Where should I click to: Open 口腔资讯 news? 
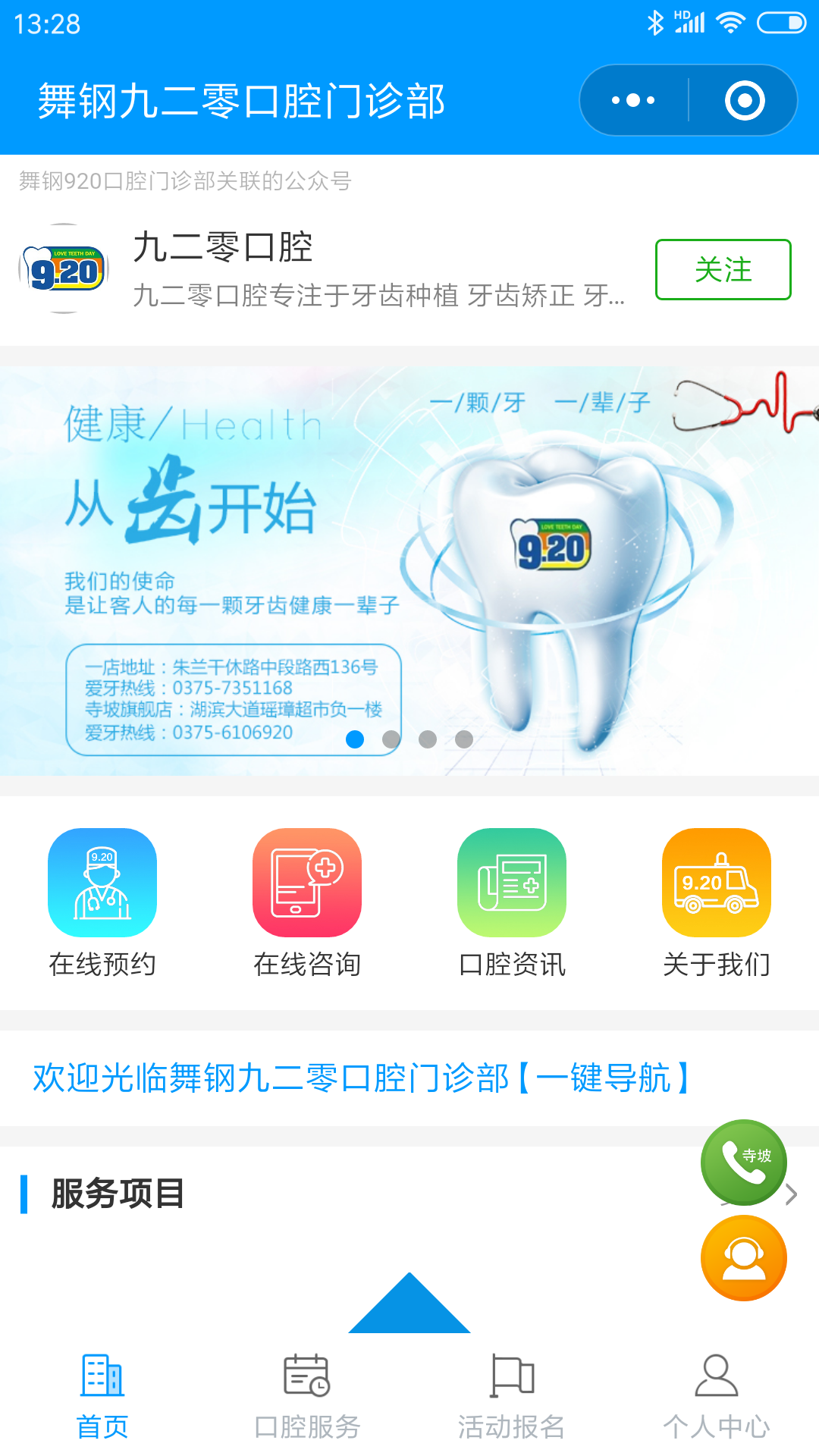(512, 902)
